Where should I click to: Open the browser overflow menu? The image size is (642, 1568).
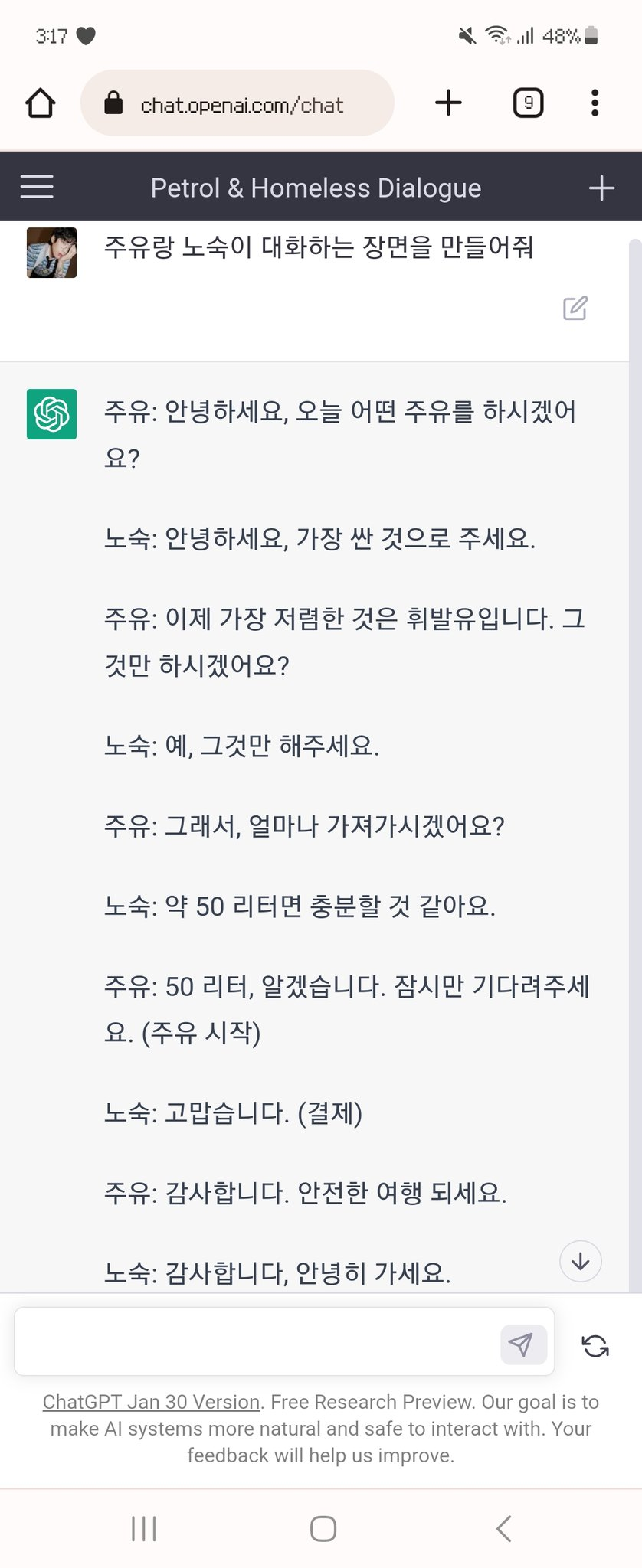coord(595,103)
